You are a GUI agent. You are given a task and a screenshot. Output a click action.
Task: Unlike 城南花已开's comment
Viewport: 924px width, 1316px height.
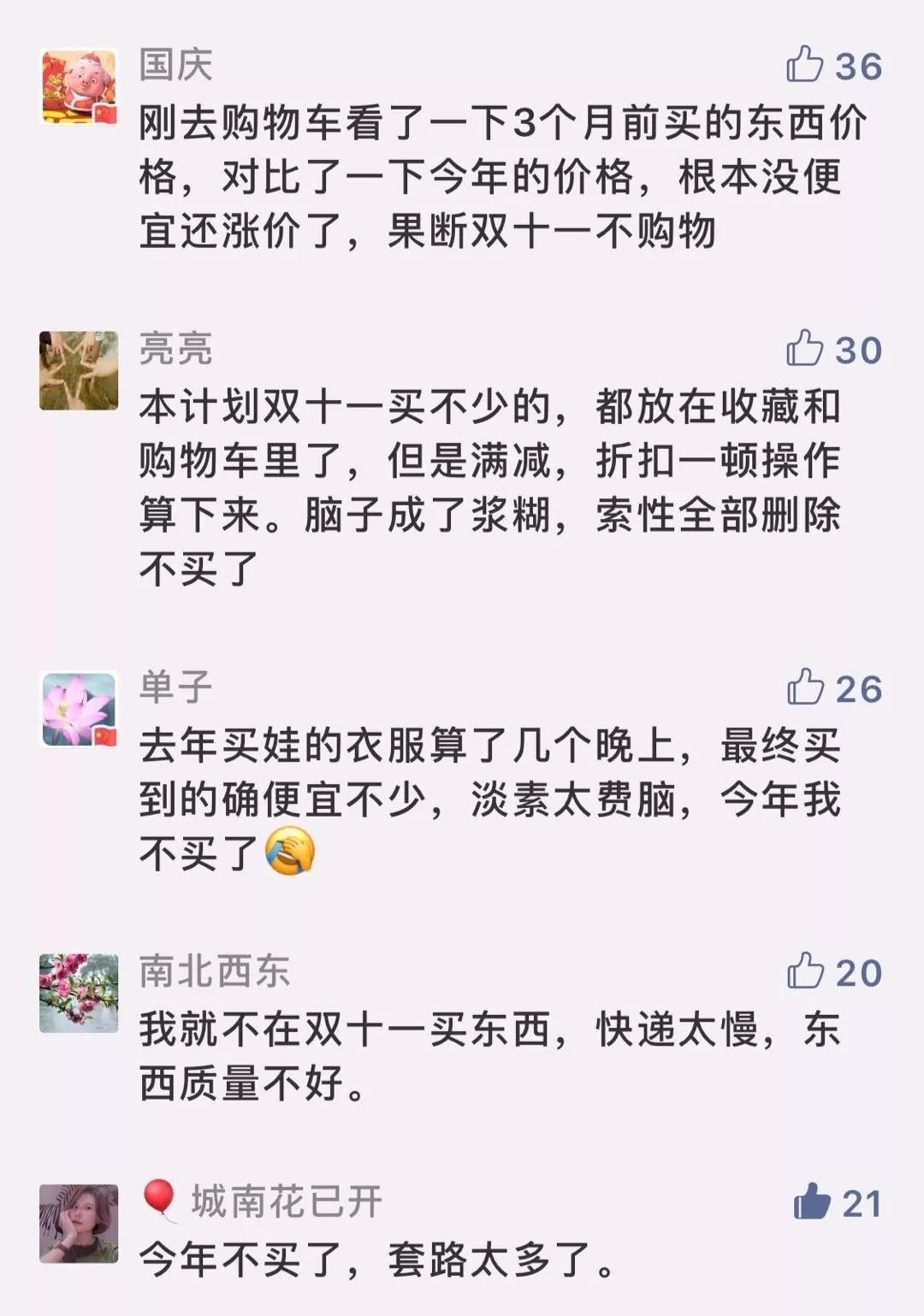(812, 1202)
